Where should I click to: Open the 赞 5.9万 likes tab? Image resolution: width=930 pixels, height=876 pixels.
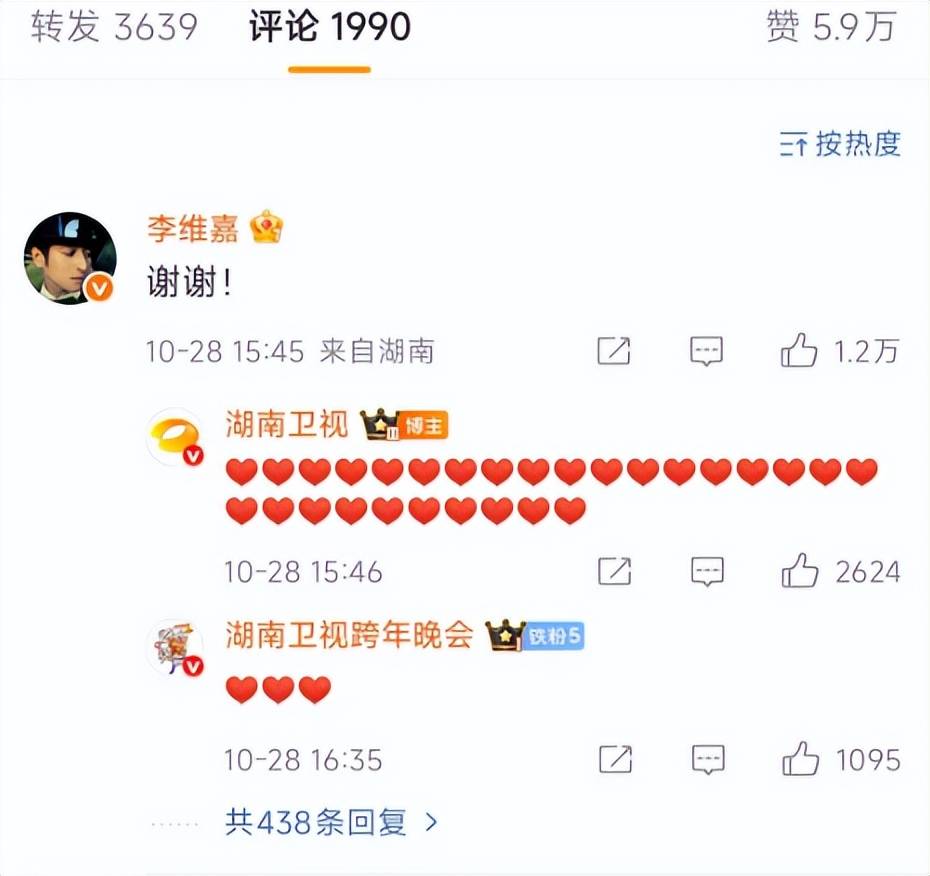point(829,27)
